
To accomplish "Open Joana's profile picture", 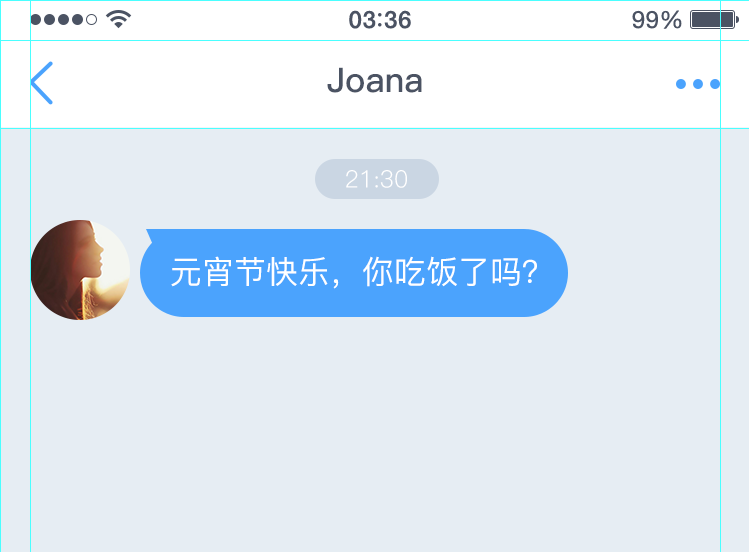I will click(80, 270).
